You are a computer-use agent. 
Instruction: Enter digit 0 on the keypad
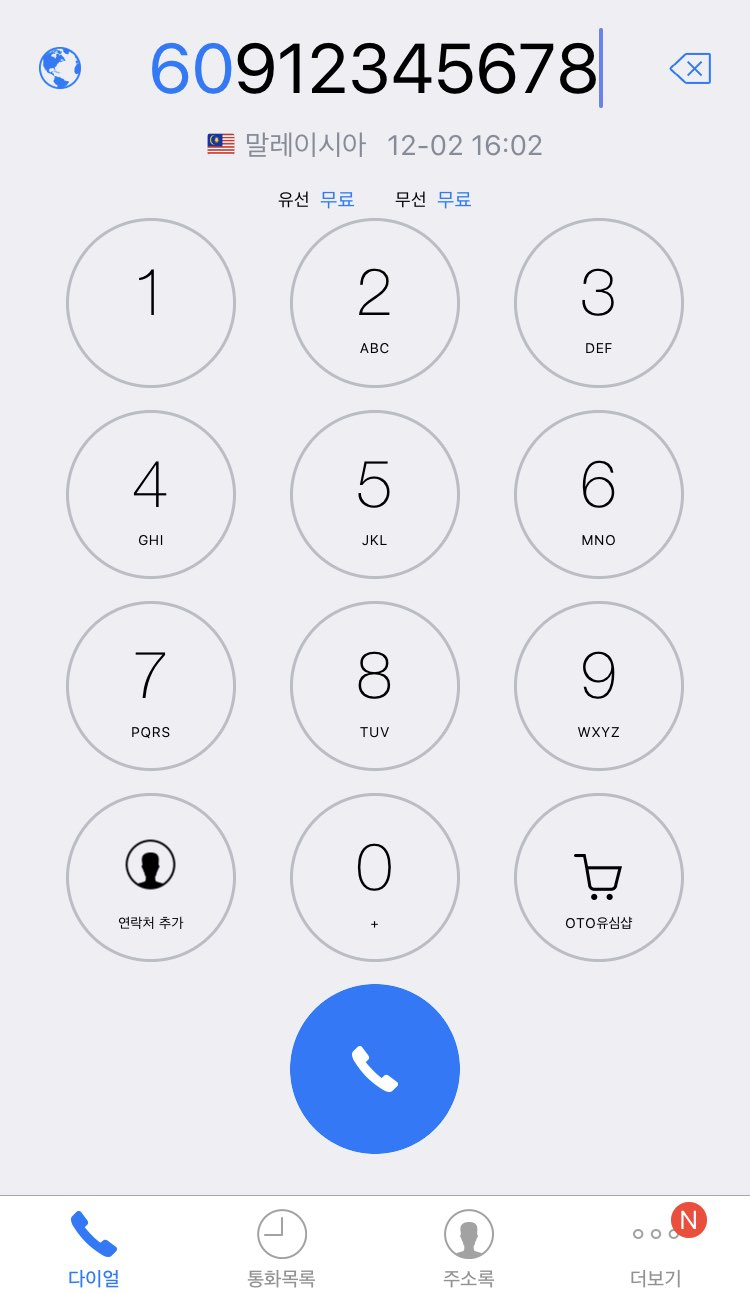(375, 878)
